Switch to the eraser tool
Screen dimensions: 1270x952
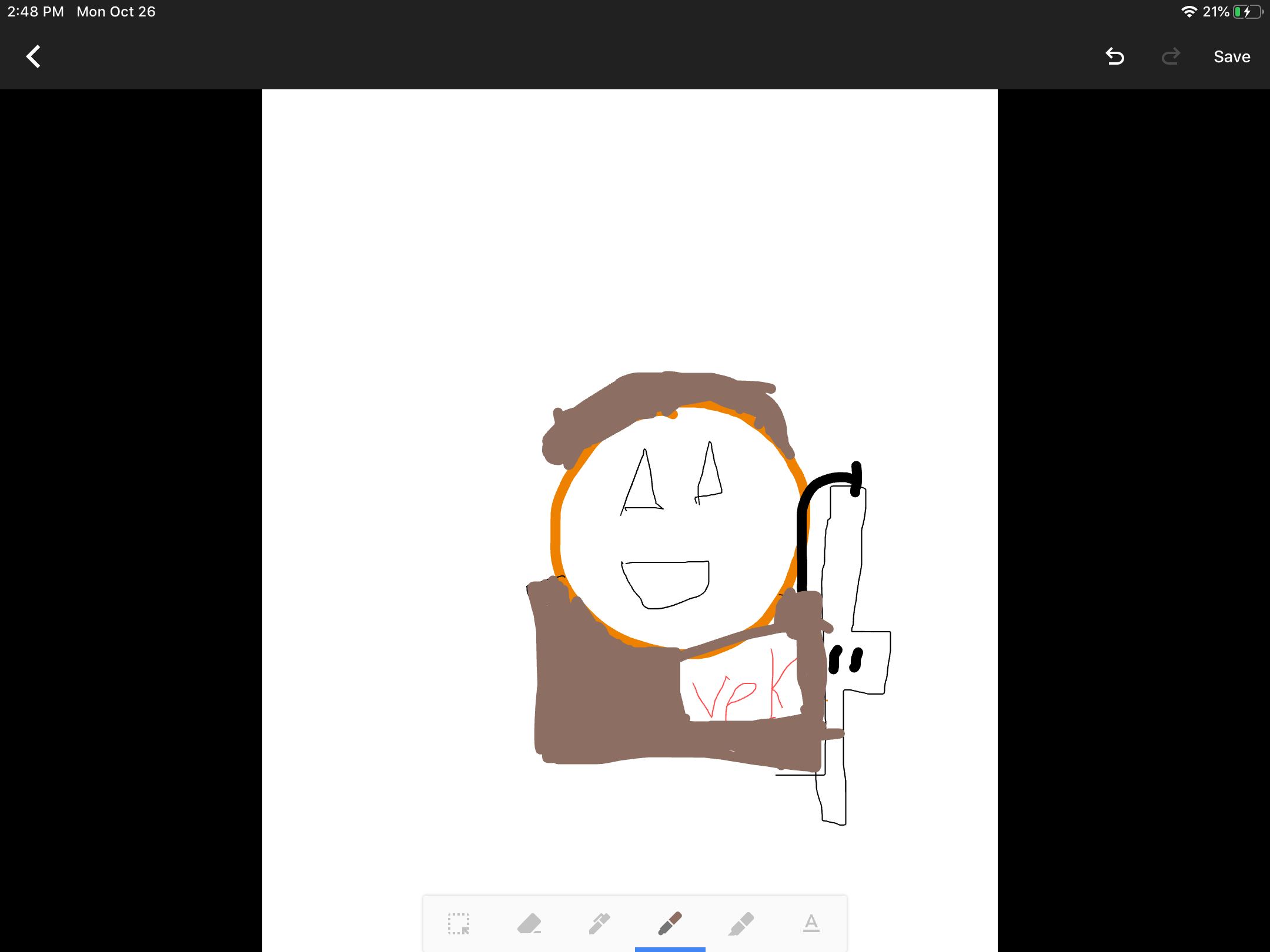coord(529,923)
